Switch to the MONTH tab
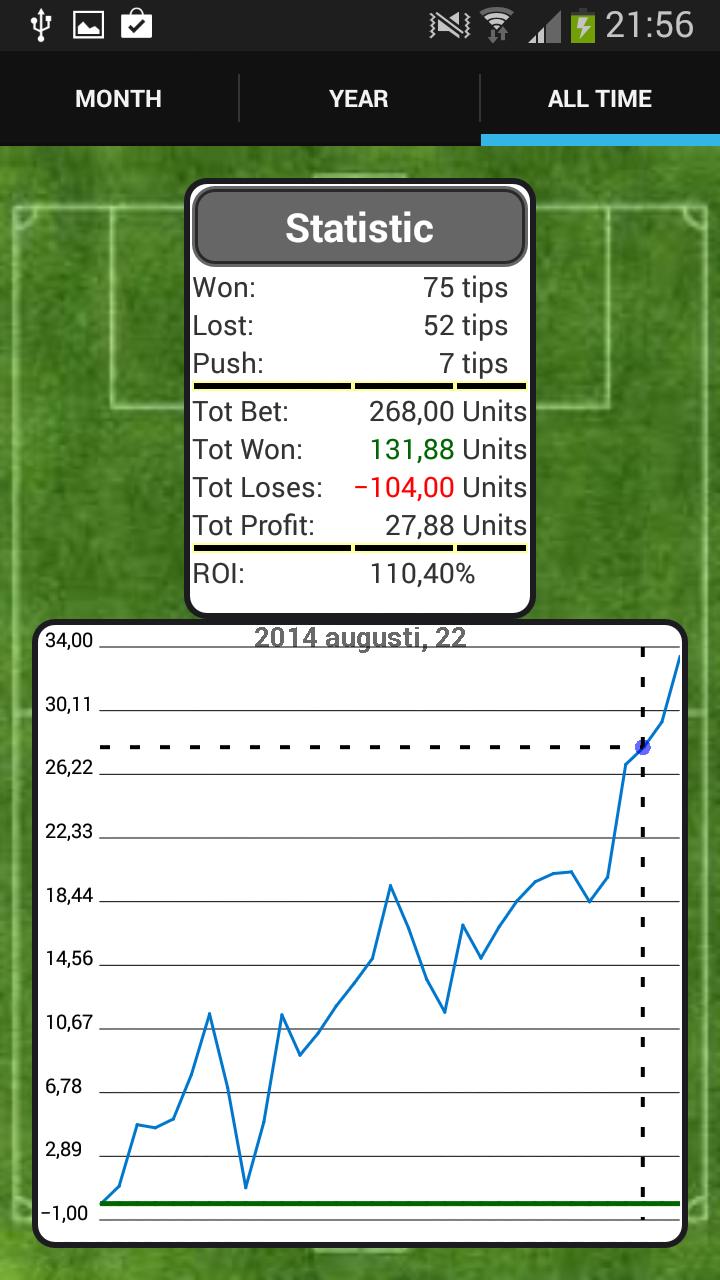 coord(118,98)
